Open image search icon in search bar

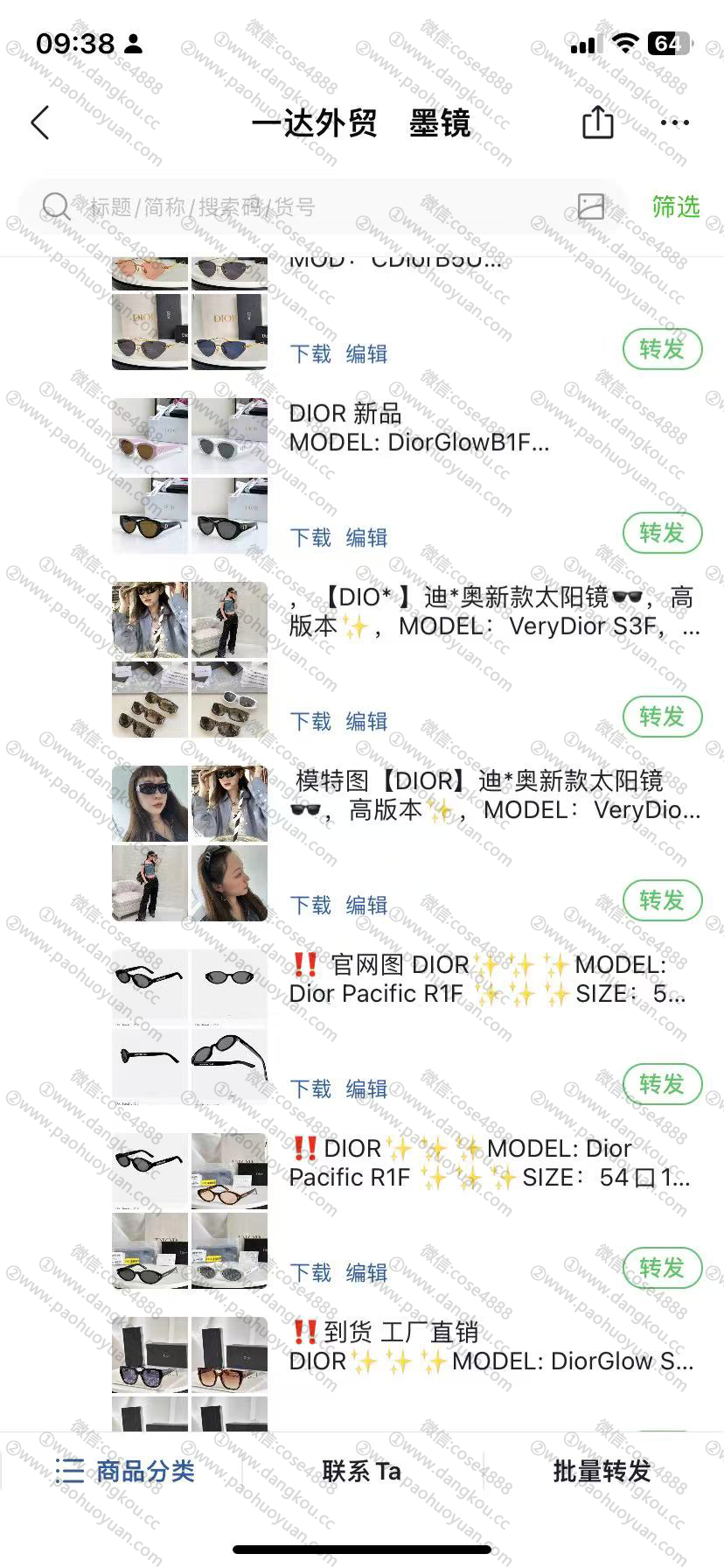tap(591, 206)
